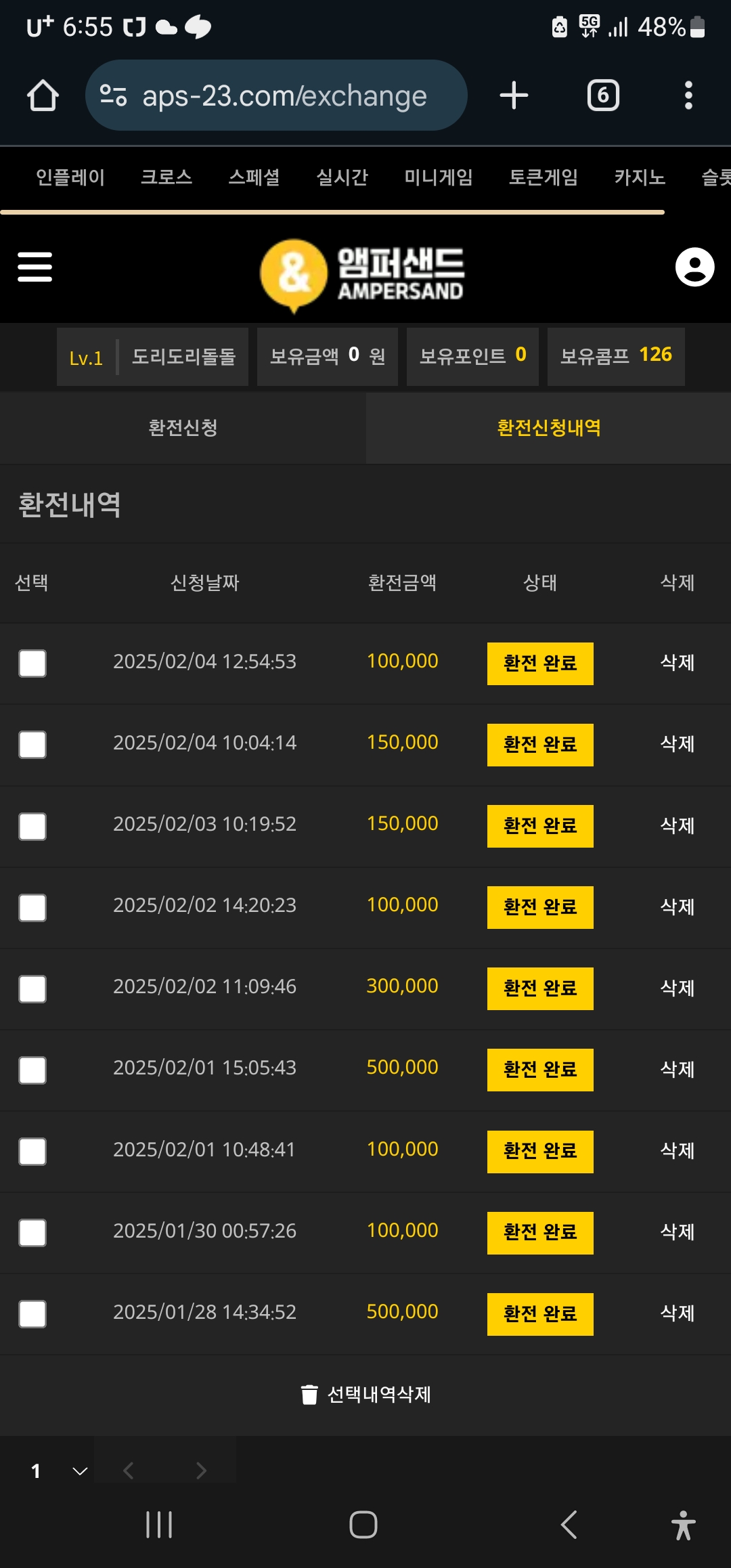This screenshot has height=1568, width=731.
Task: Open the hamburger side menu
Action: point(35,267)
